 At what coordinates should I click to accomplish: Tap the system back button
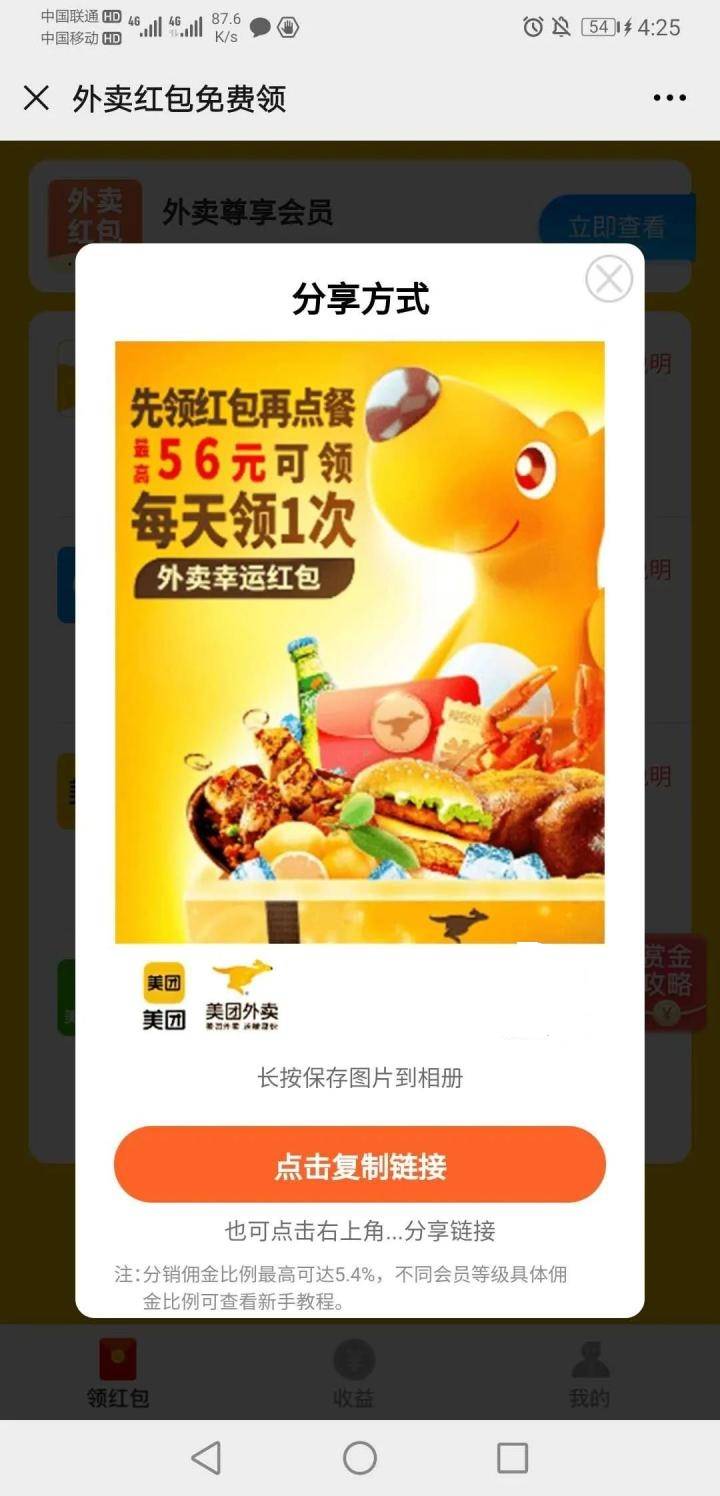click(x=207, y=1458)
